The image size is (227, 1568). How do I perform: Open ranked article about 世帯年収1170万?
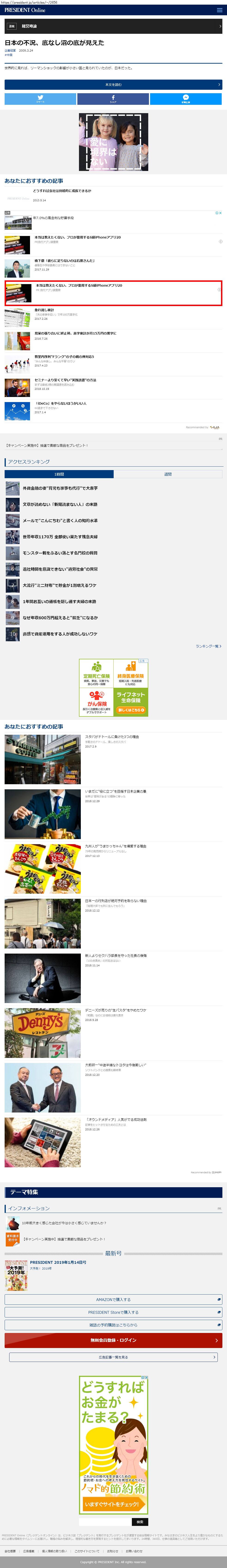60,537
